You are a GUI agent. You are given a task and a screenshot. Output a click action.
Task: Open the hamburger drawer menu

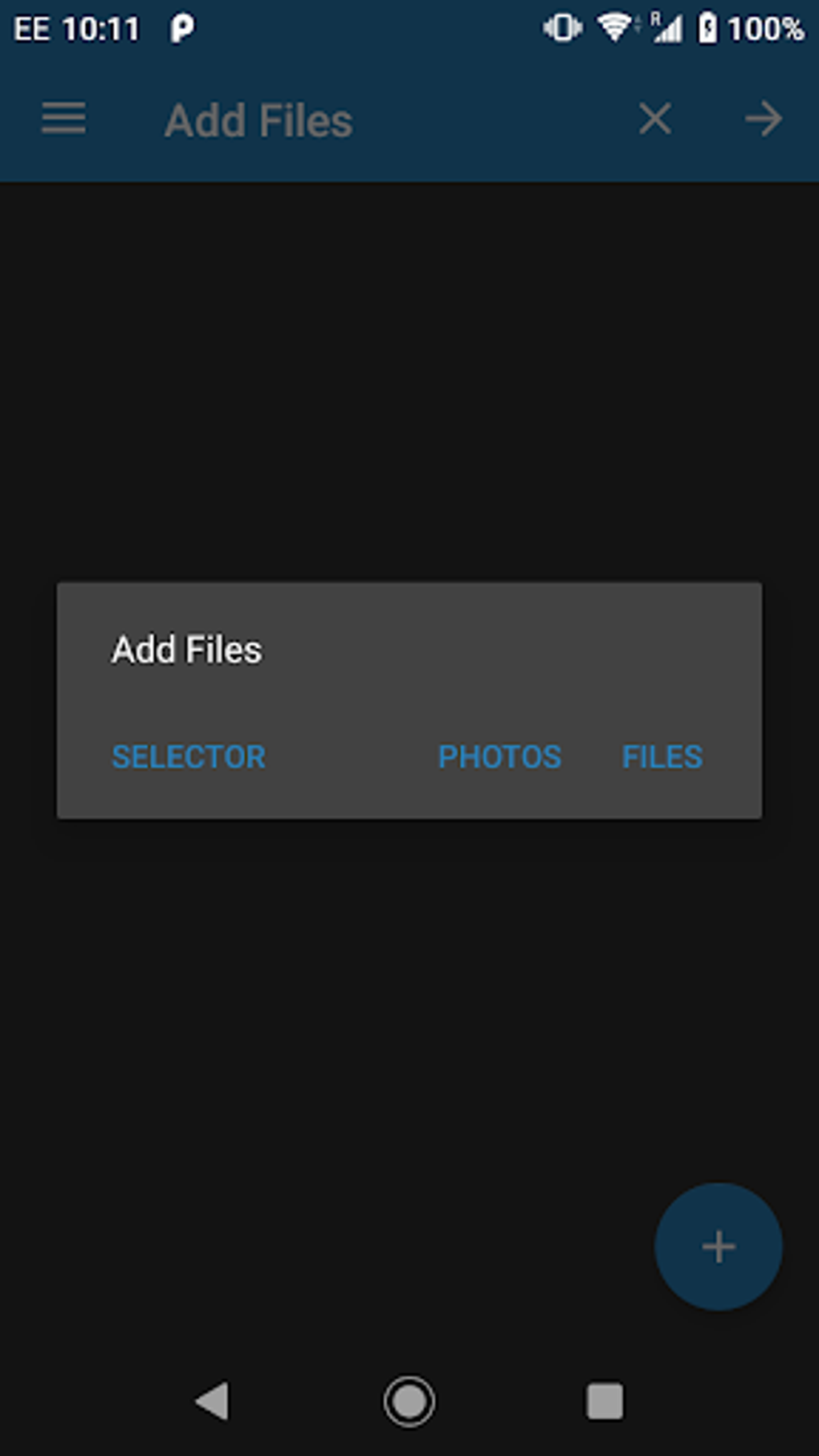[63, 119]
